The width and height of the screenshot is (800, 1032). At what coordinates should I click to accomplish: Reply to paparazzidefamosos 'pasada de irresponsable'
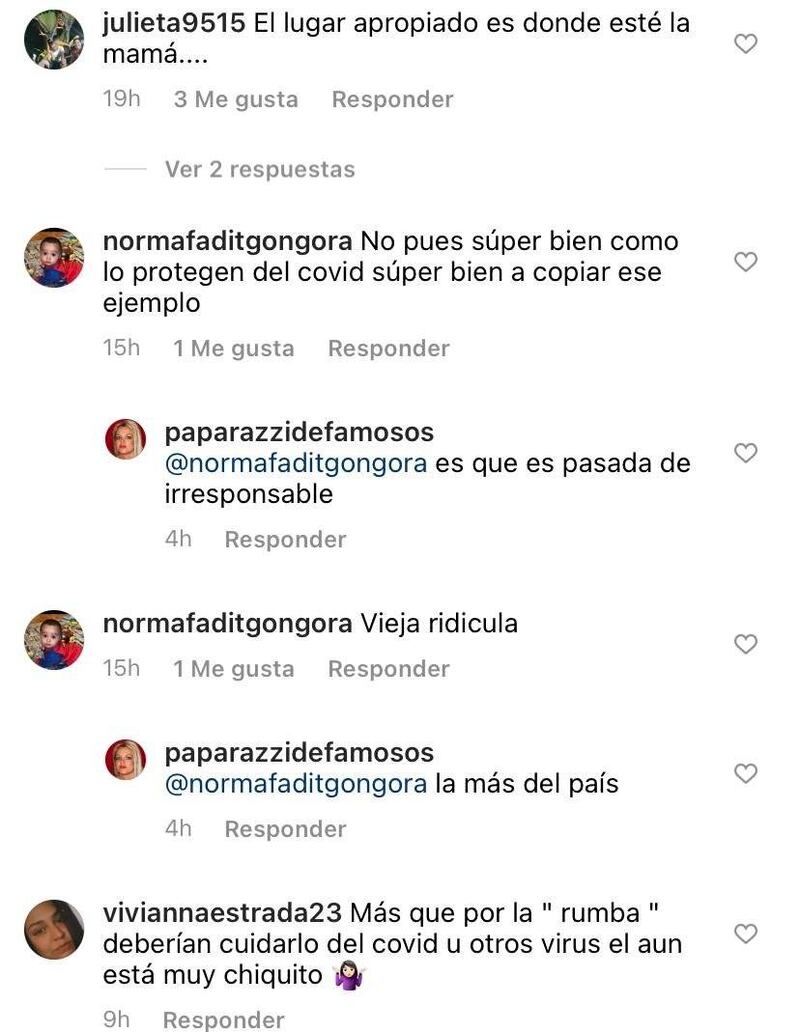pyautogui.click(x=285, y=539)
